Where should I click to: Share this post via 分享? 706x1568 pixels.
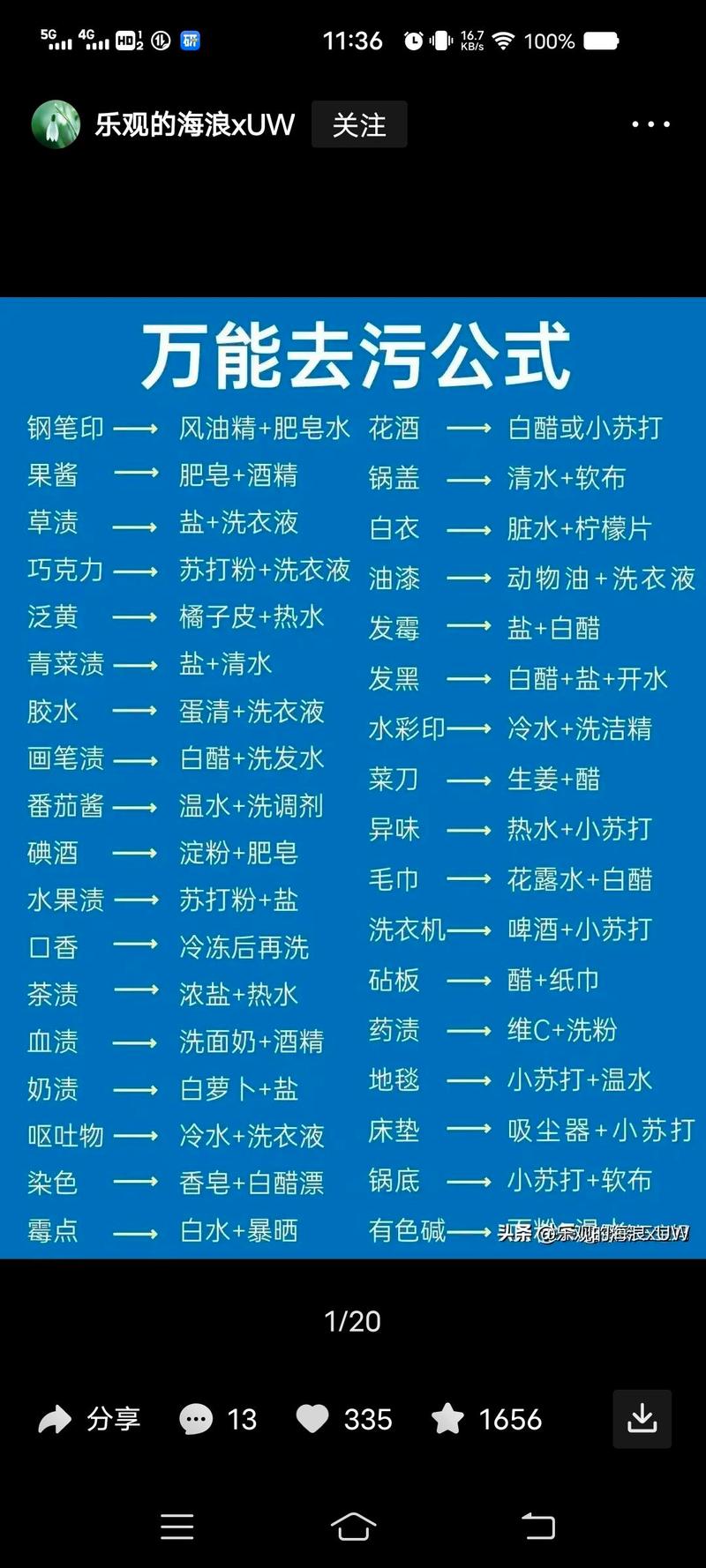tap(90, 1419)
